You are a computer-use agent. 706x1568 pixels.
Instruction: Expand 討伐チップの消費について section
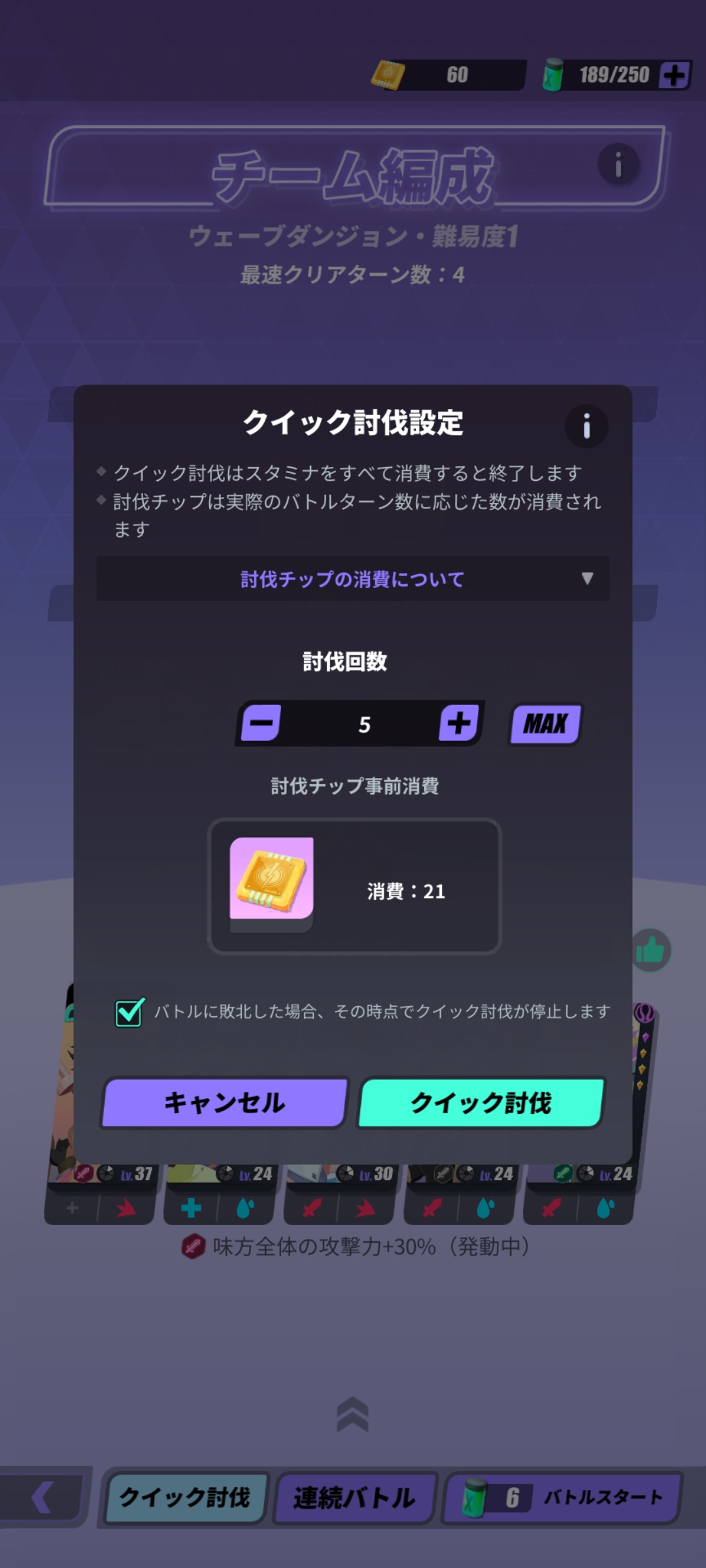click(353, 579)
